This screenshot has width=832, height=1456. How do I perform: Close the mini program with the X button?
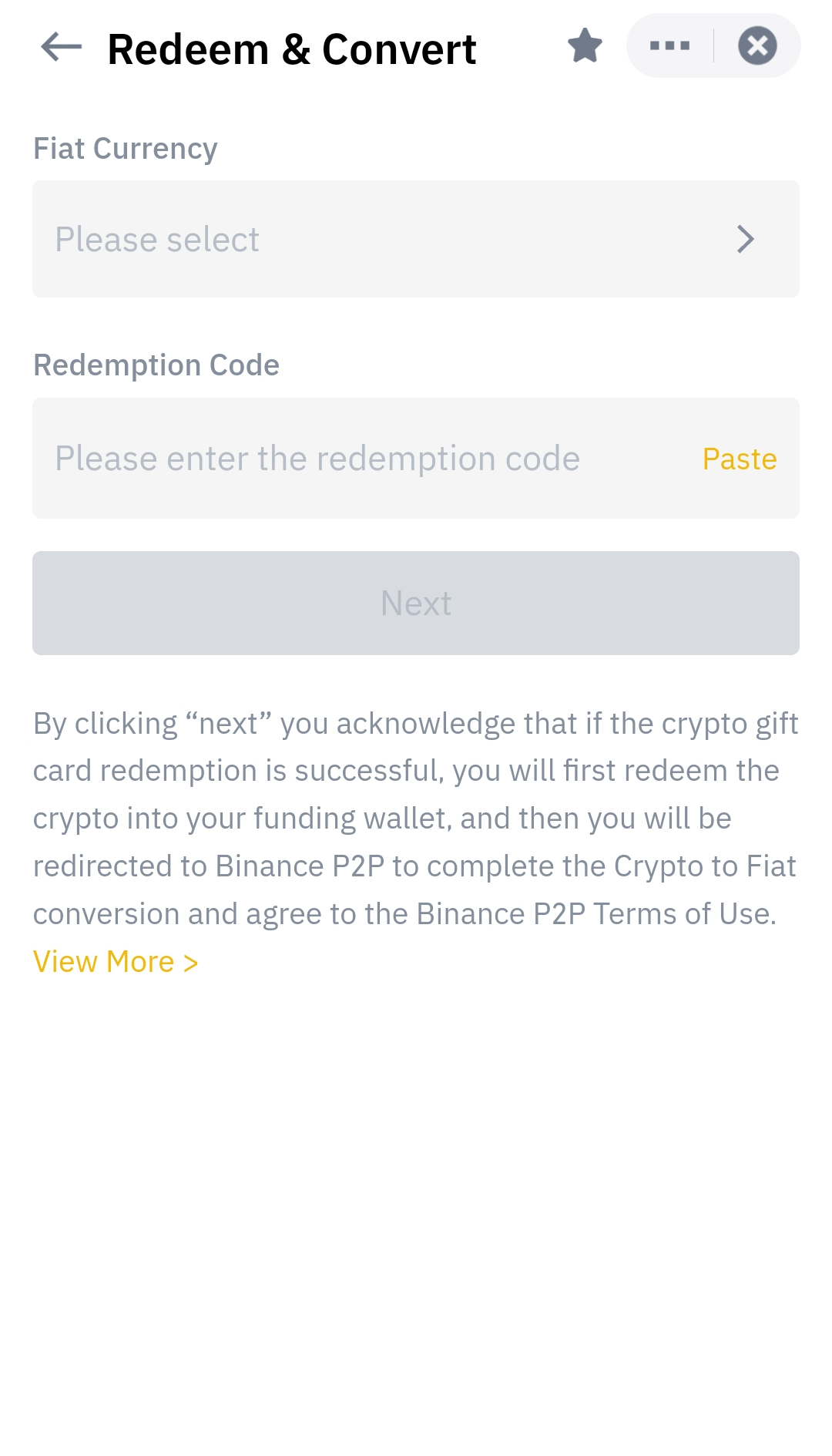pos(757,45)
